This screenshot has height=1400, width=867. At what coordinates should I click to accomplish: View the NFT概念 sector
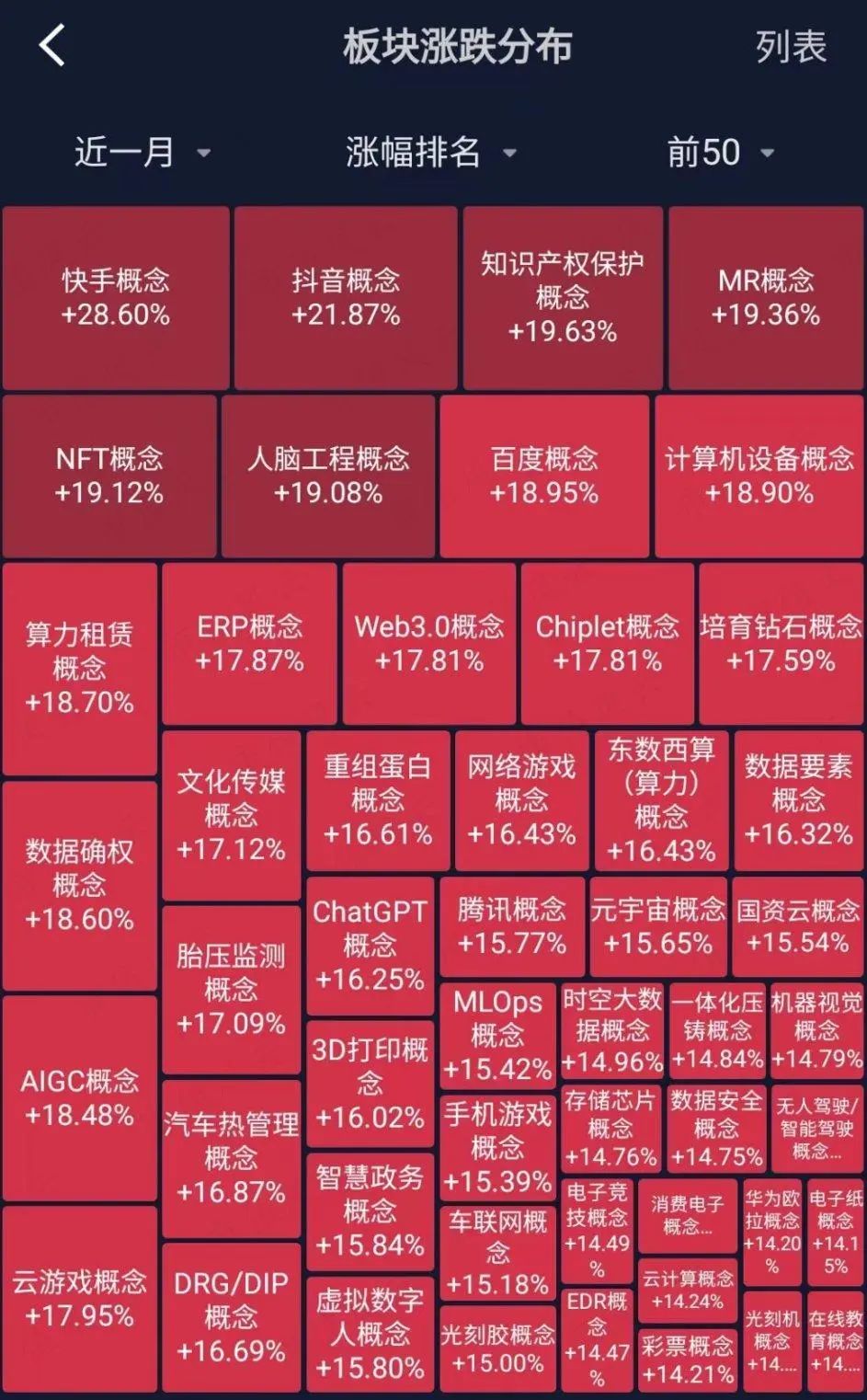109,476
